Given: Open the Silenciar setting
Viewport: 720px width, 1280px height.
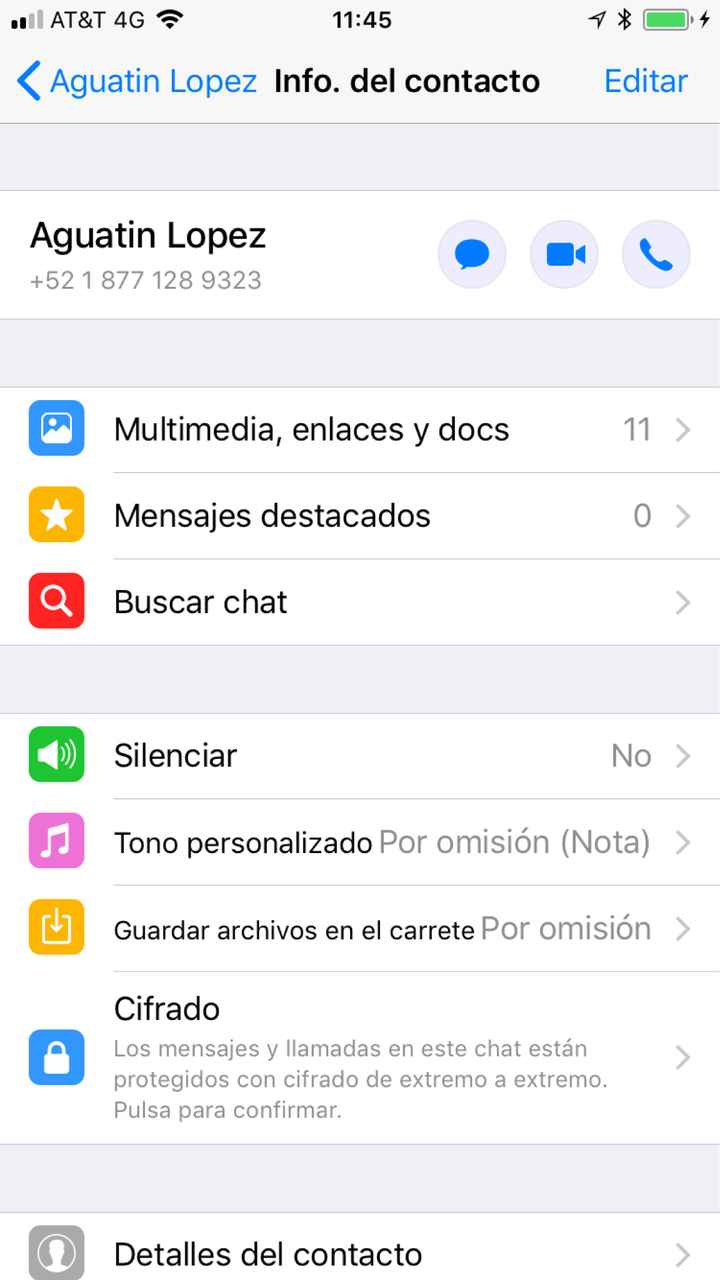Looking at the screenshot, I should 360,756.
